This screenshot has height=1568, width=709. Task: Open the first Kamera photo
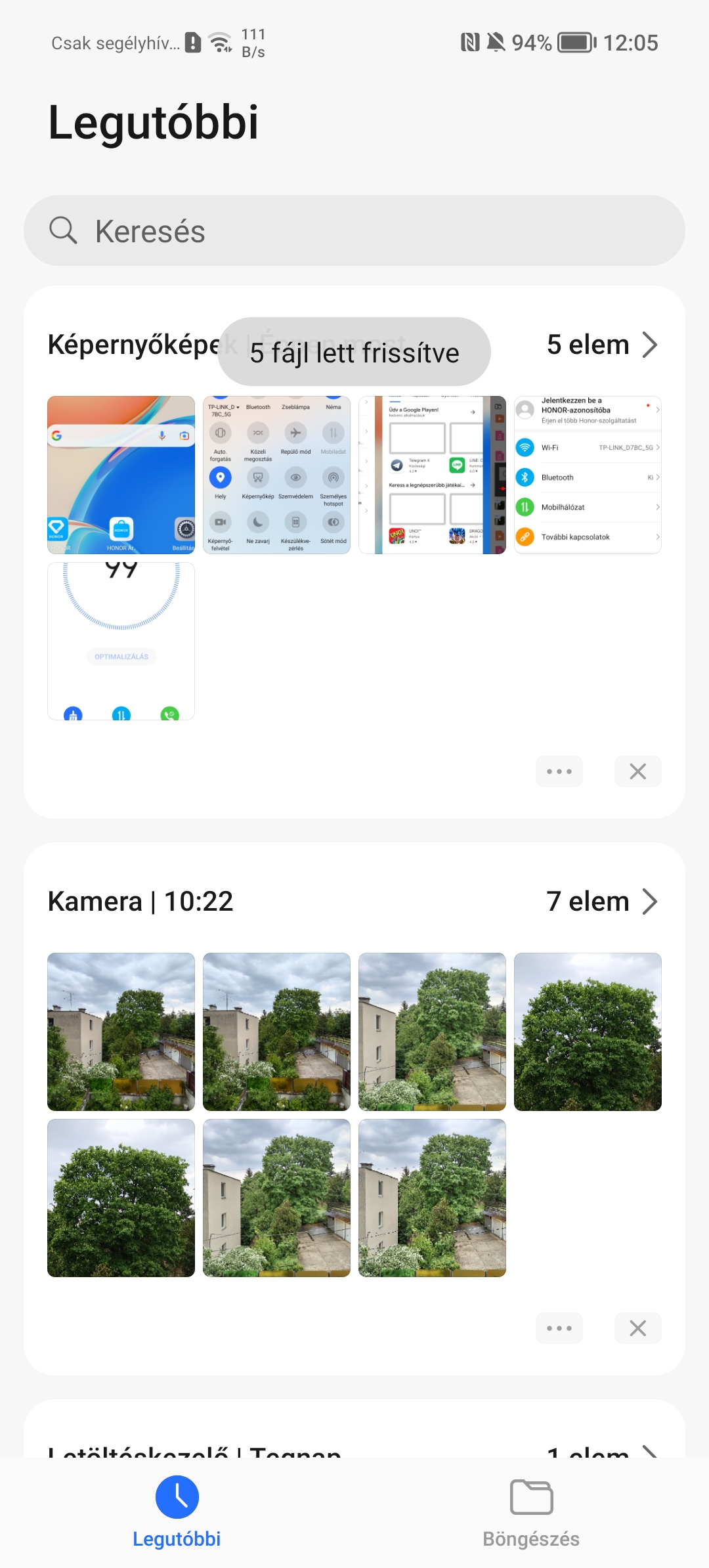121,1032
